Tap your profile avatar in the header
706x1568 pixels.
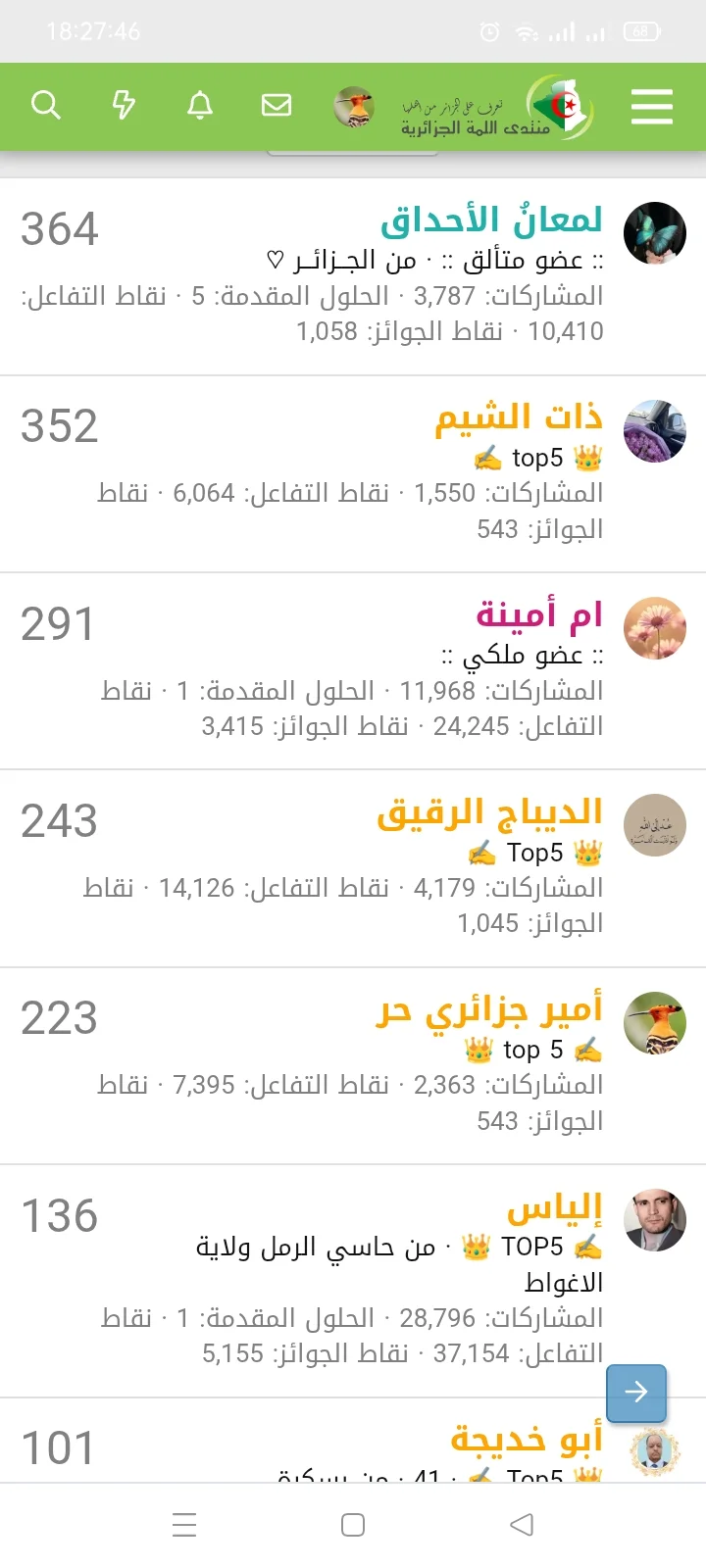pos(353,108)
